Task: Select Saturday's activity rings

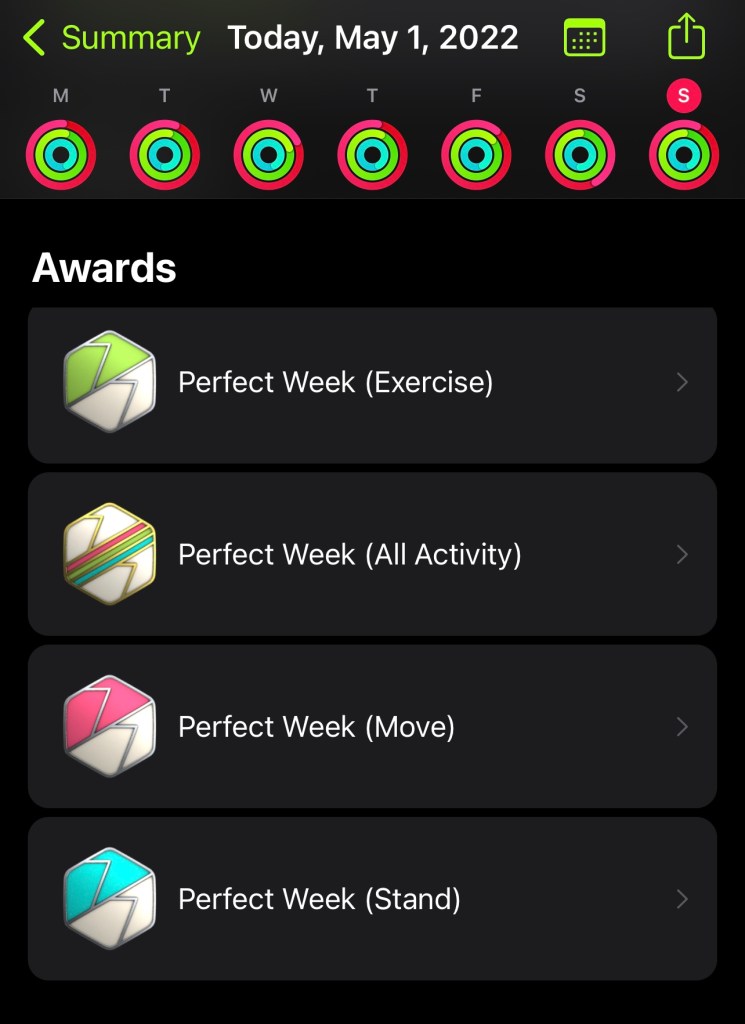Action: coord(580,154)
